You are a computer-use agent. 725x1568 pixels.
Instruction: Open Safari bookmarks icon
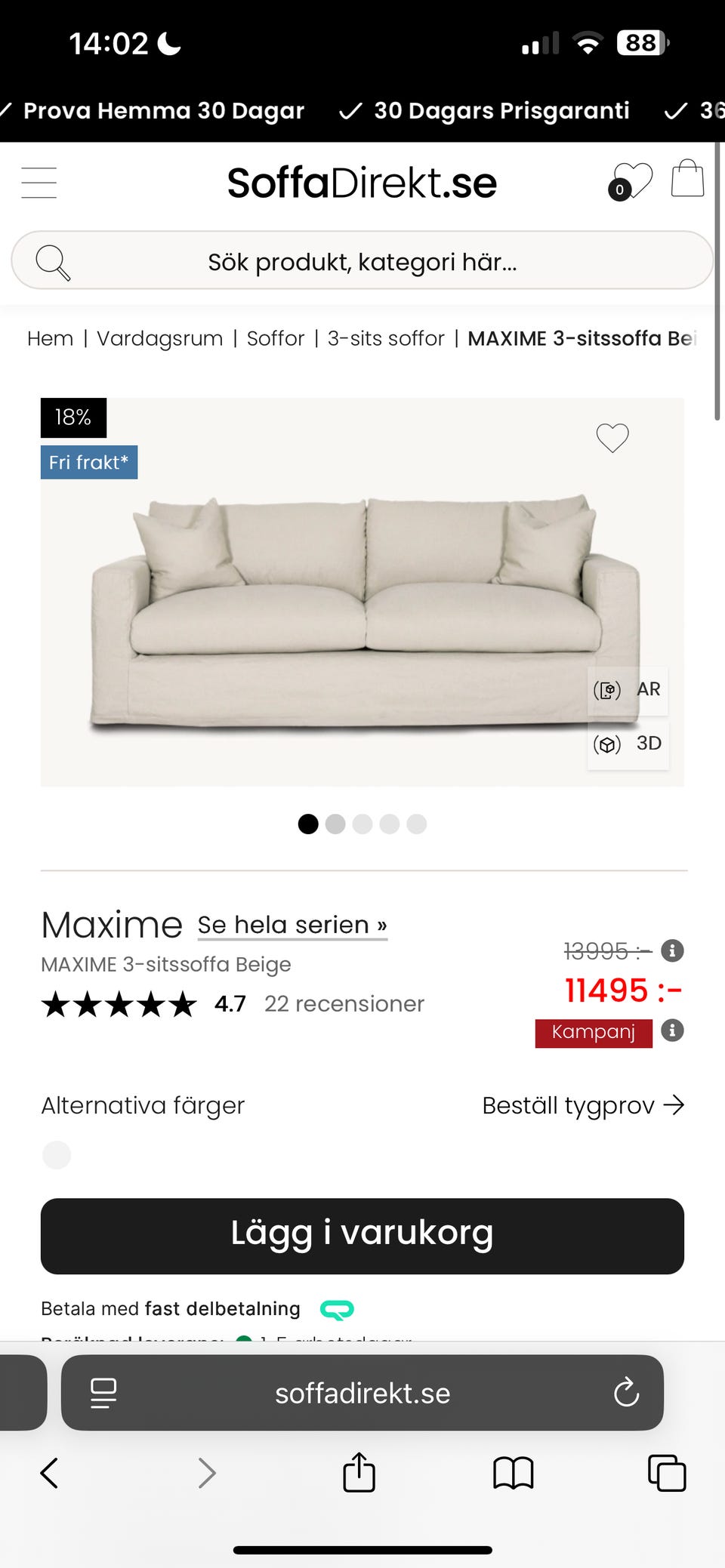[x=512, y=1472]
